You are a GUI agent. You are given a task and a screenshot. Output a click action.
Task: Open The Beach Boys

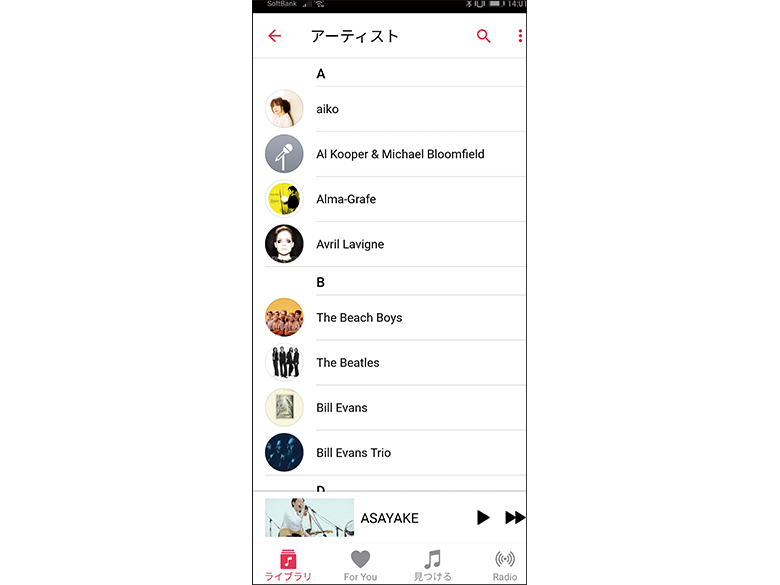tap(390, 318)
